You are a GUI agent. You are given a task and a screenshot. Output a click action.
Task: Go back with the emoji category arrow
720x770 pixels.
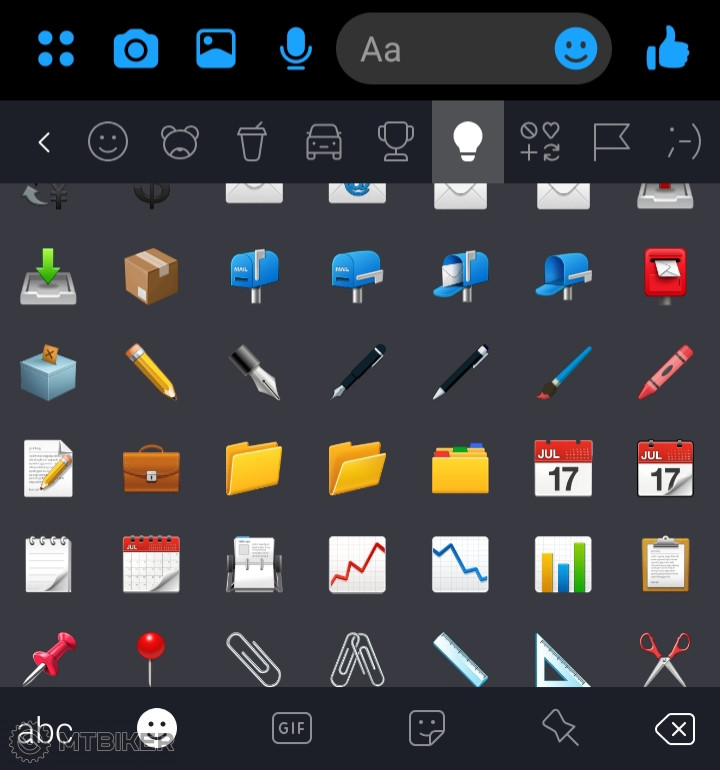(44, 142)
